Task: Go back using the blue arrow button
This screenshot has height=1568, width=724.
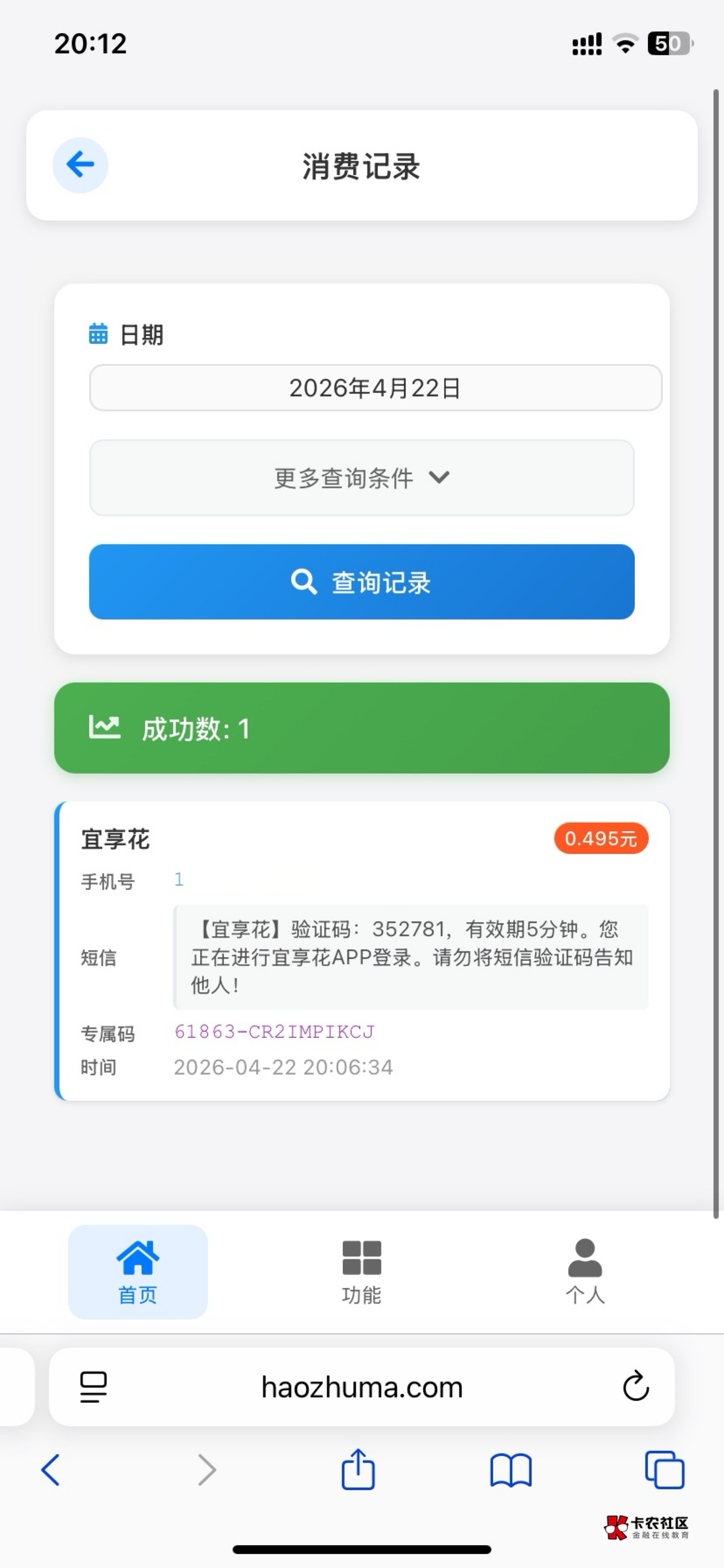Action: [x=80, y=165]
